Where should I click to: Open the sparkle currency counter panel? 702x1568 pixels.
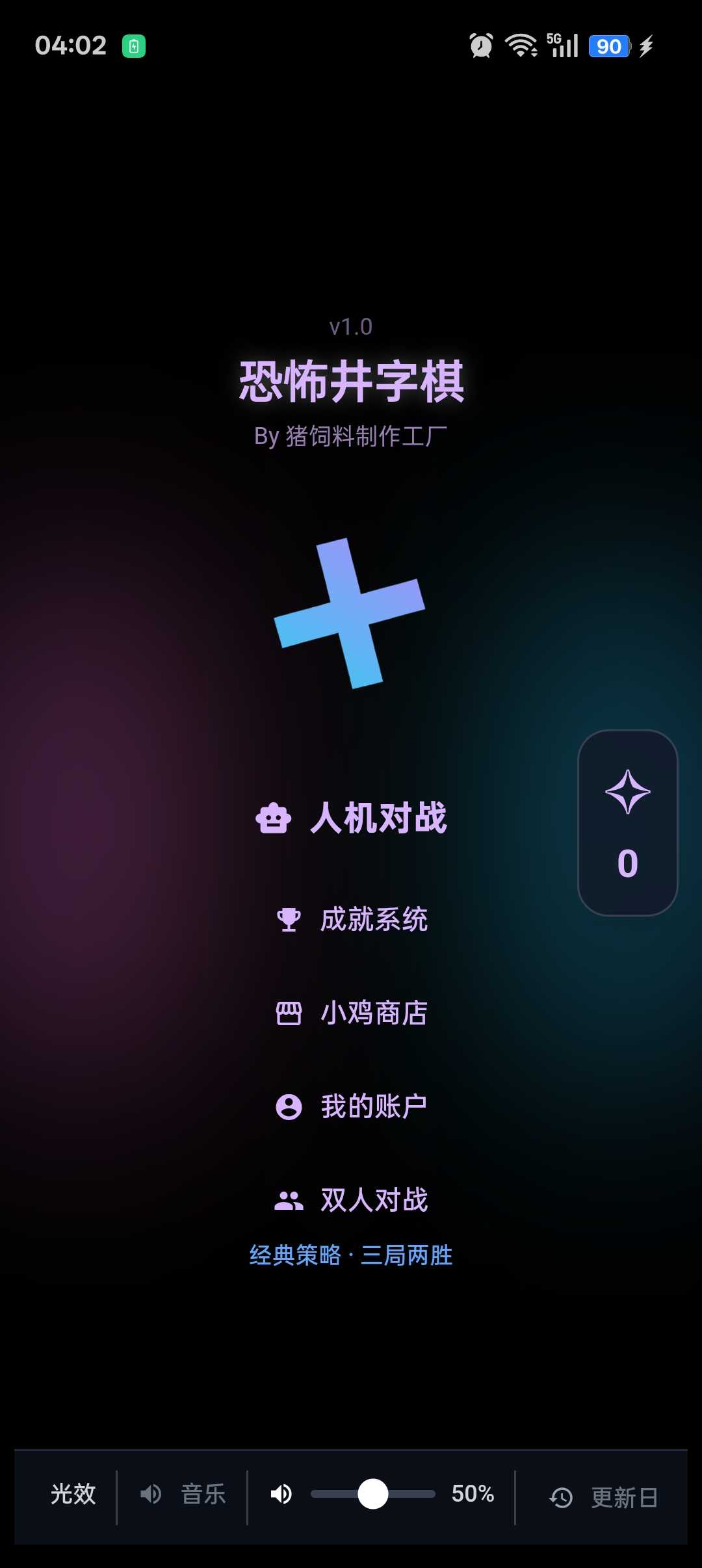(x=627, y=822)
